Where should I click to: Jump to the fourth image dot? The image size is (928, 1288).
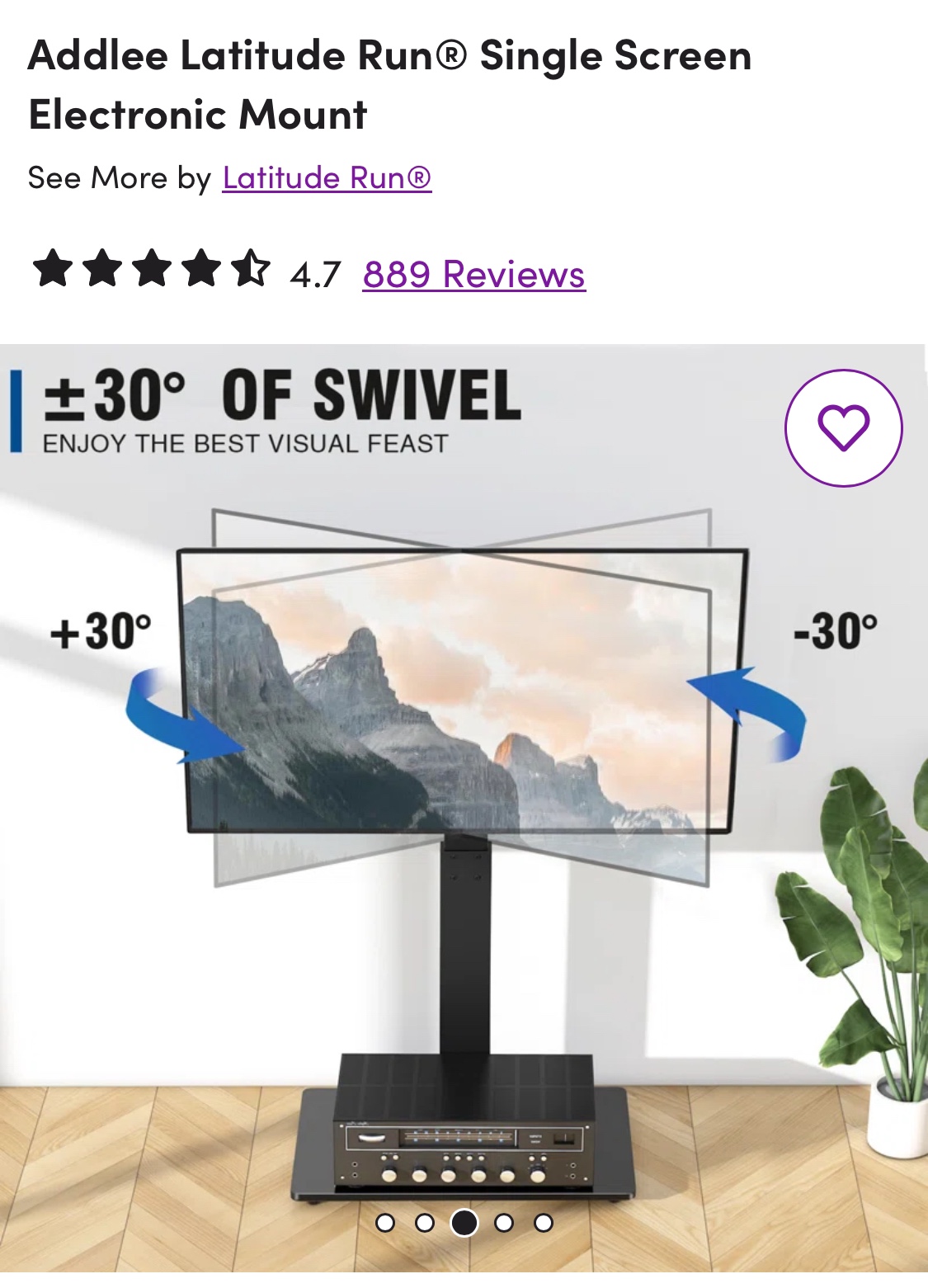[x=504, y=1223]
